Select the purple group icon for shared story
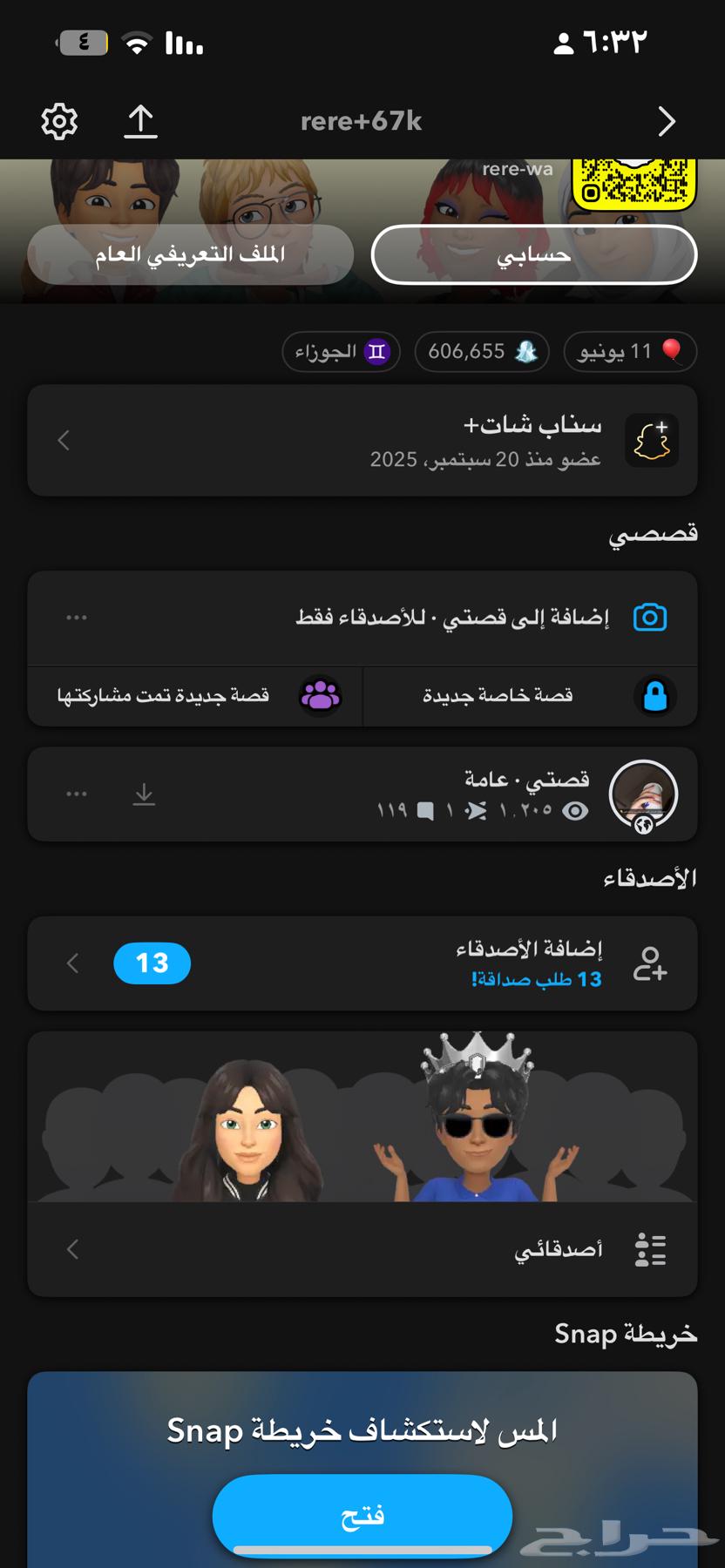The image size is (725, 1568). (322, 696)
